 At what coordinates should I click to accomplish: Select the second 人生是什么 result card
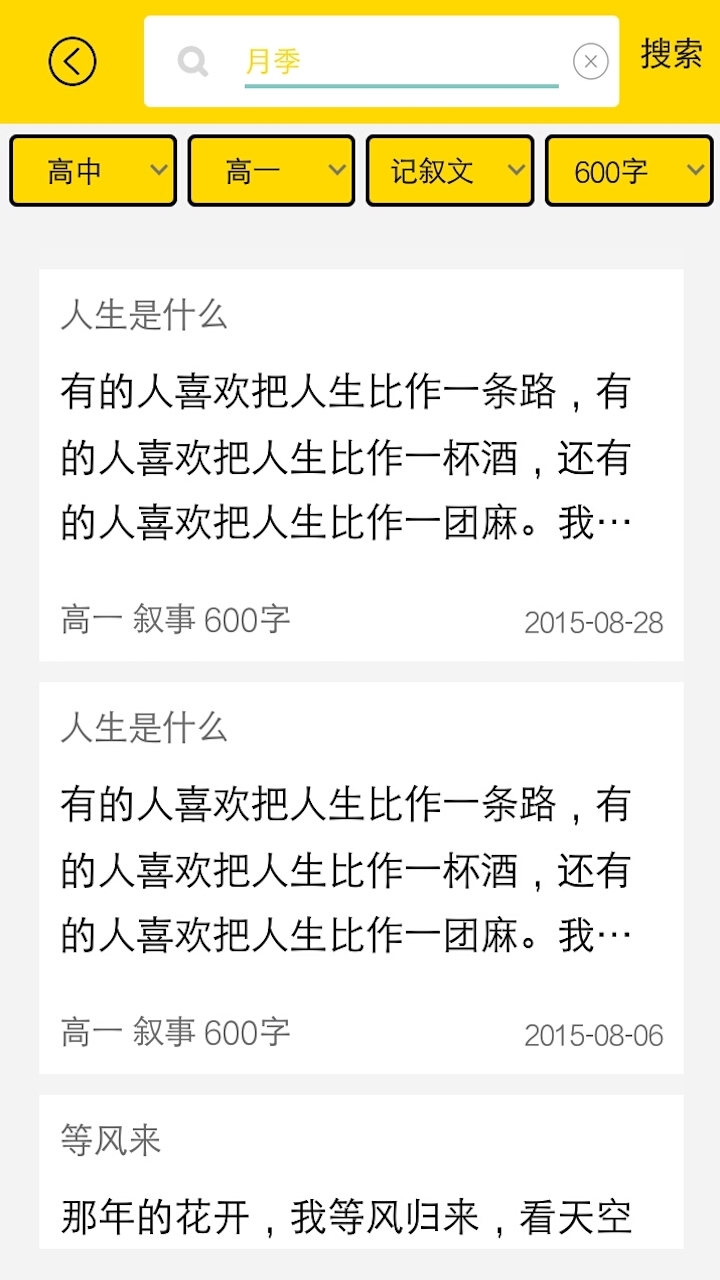pyautogui.click(x=360, y=870)
